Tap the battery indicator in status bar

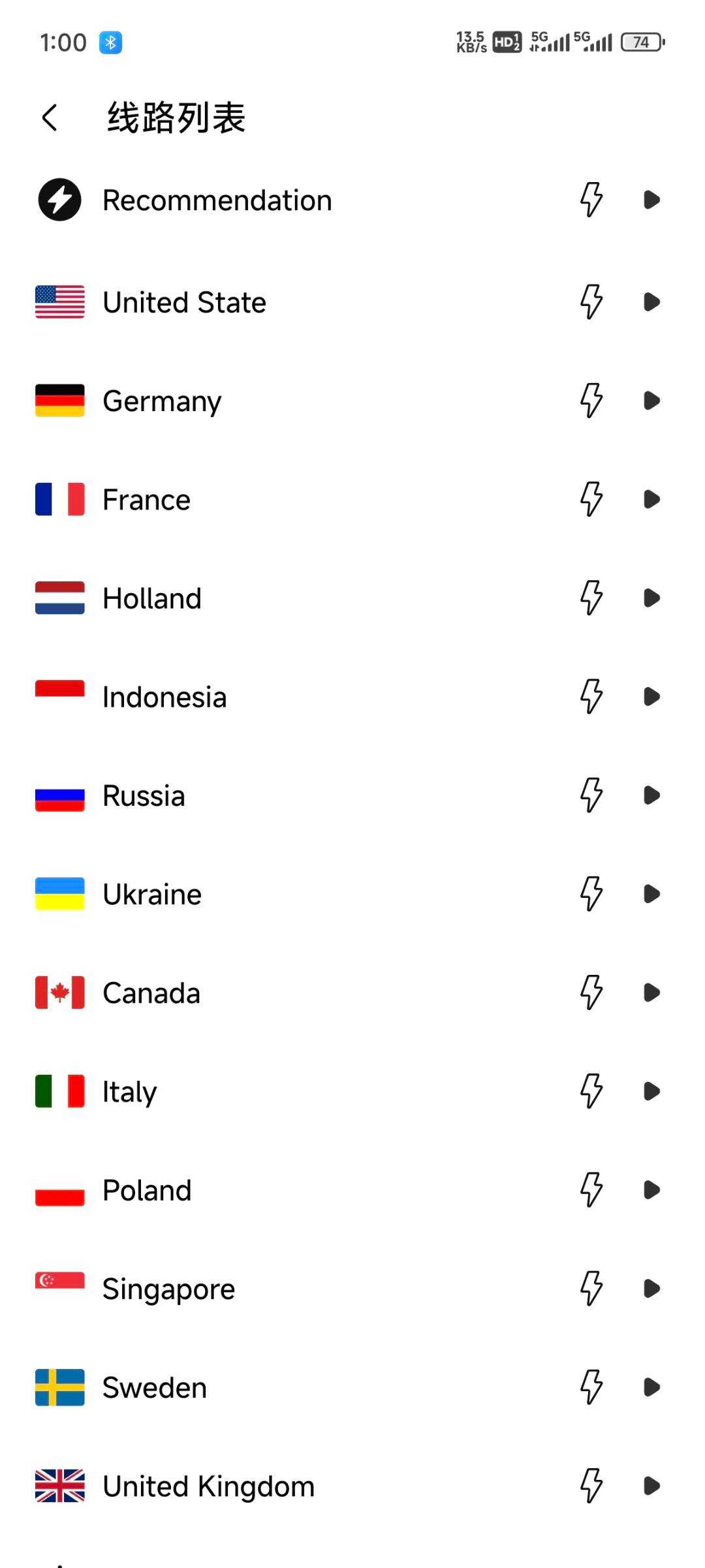(x=641, y=42)
